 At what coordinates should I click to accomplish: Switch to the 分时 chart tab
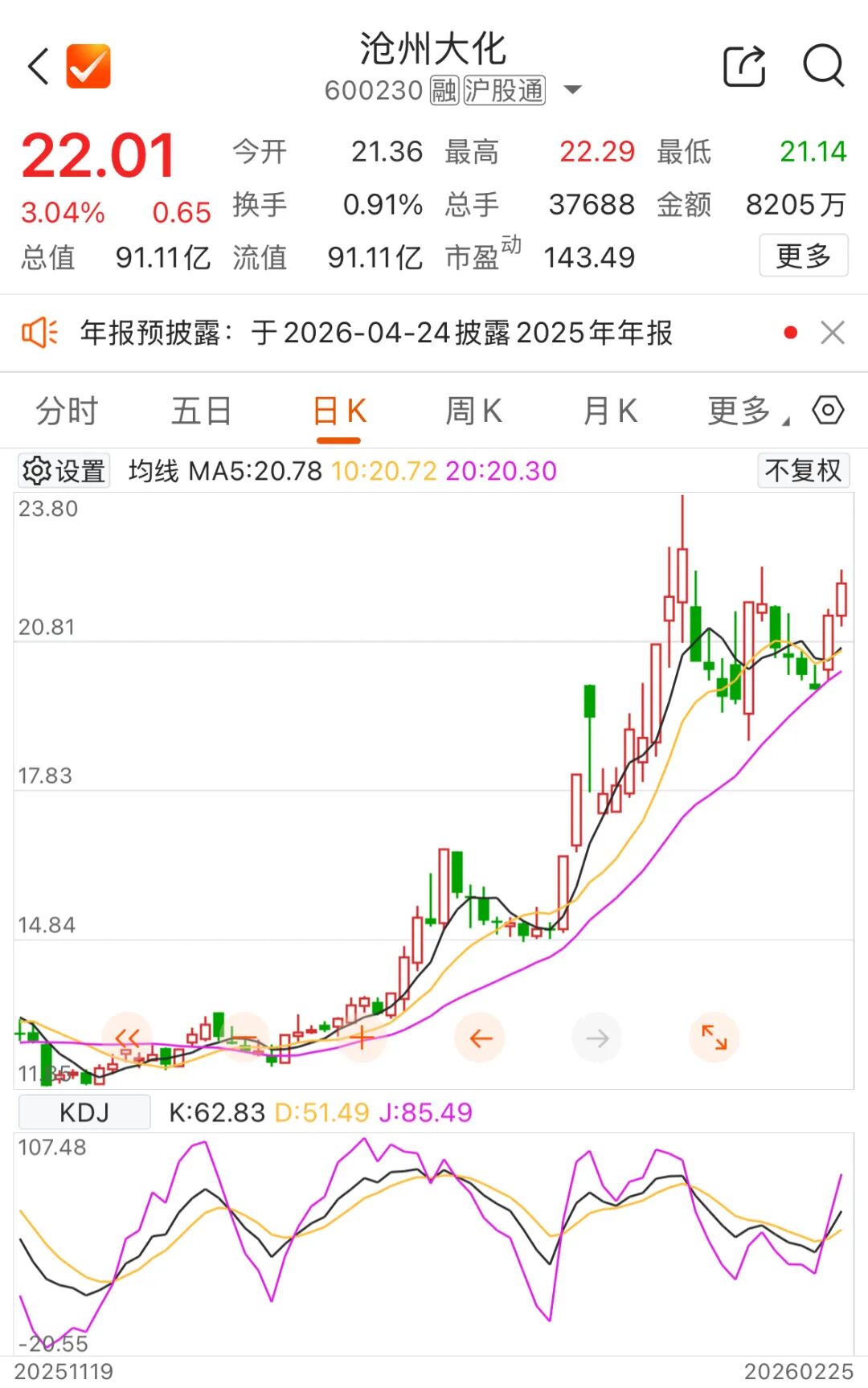pos(67,411)
